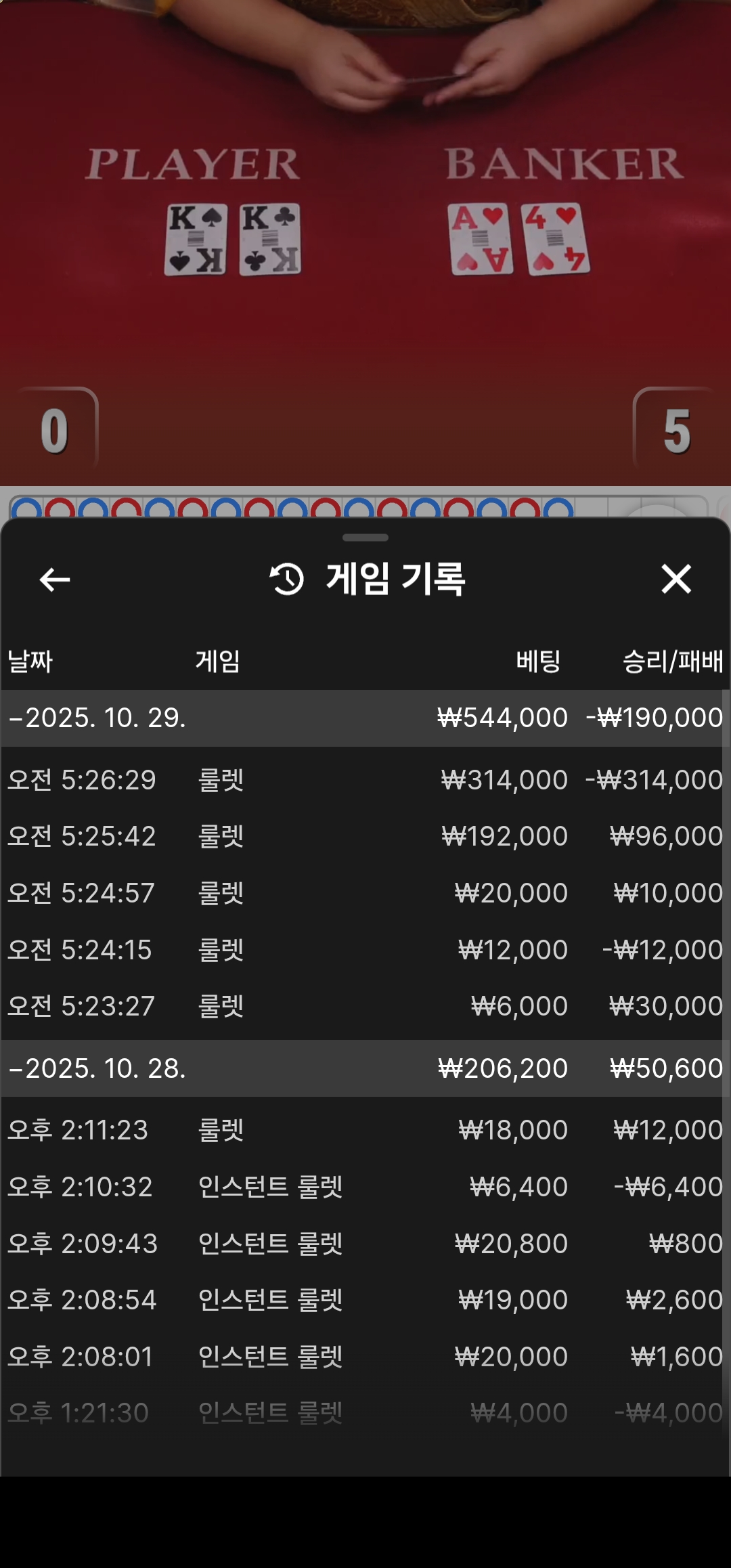The width and height of the screenshot is (731, 1568).
Task: Open the 오전 5:25:42 룰렛 record
Action: pos(365,836)
